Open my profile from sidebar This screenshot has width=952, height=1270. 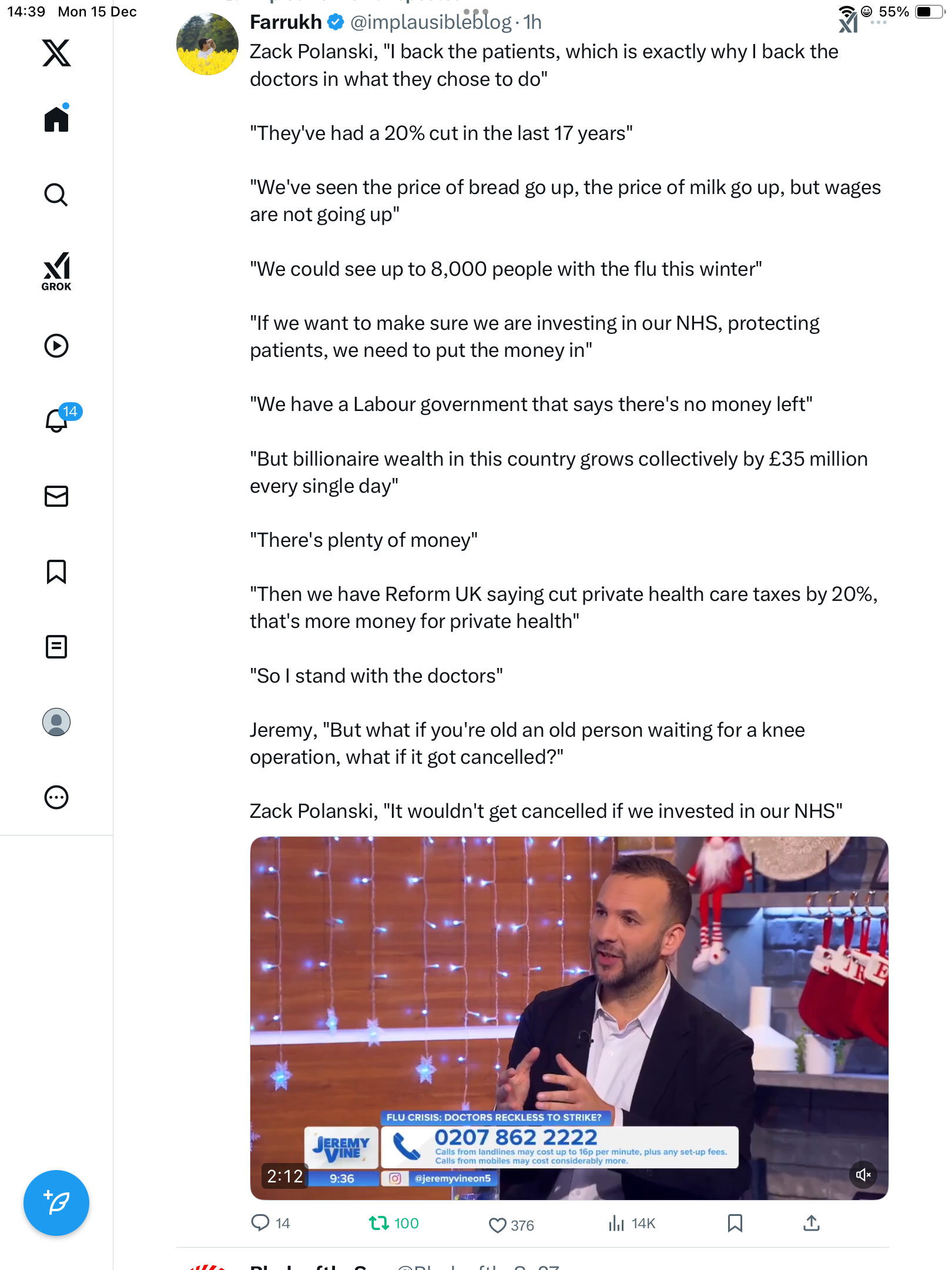[56, 722]
